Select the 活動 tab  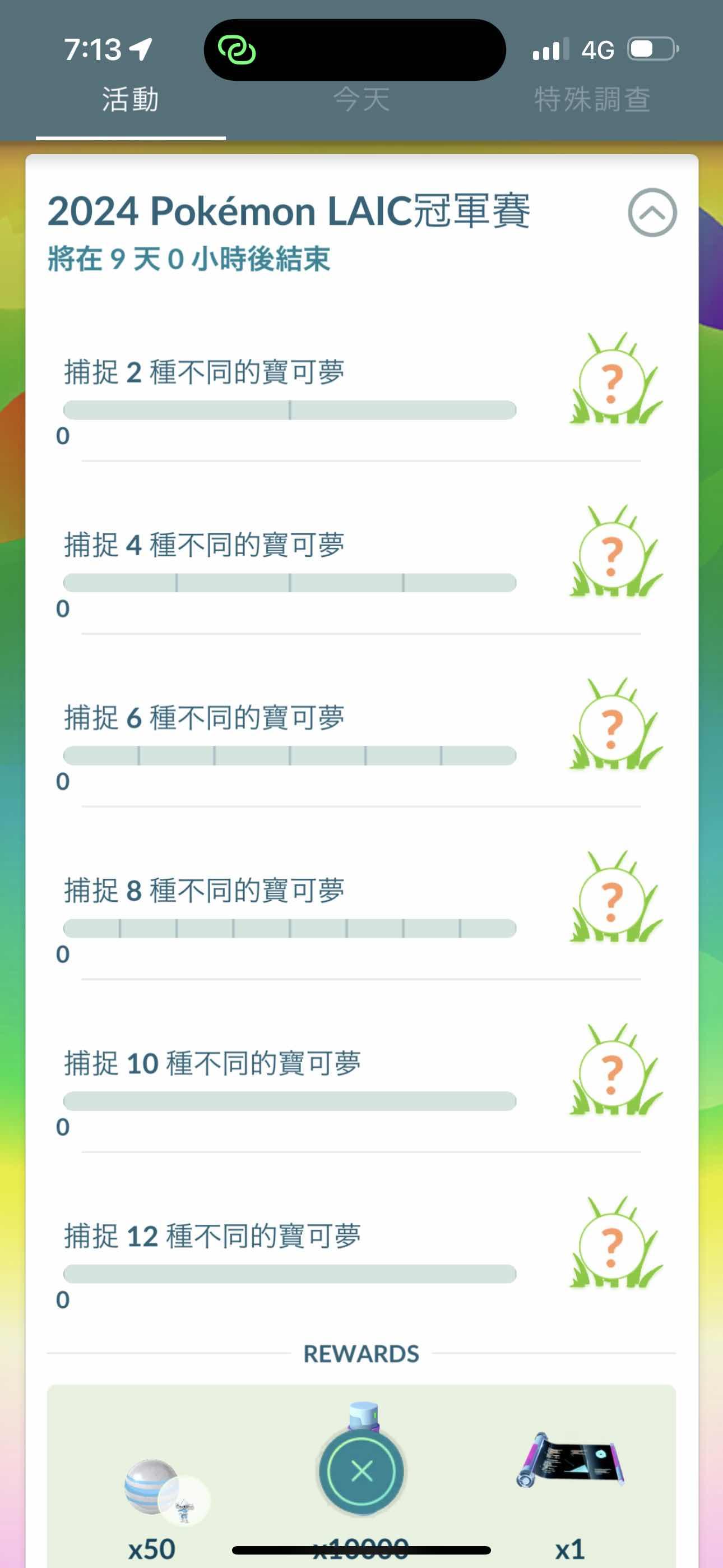[x=130, y=99]
